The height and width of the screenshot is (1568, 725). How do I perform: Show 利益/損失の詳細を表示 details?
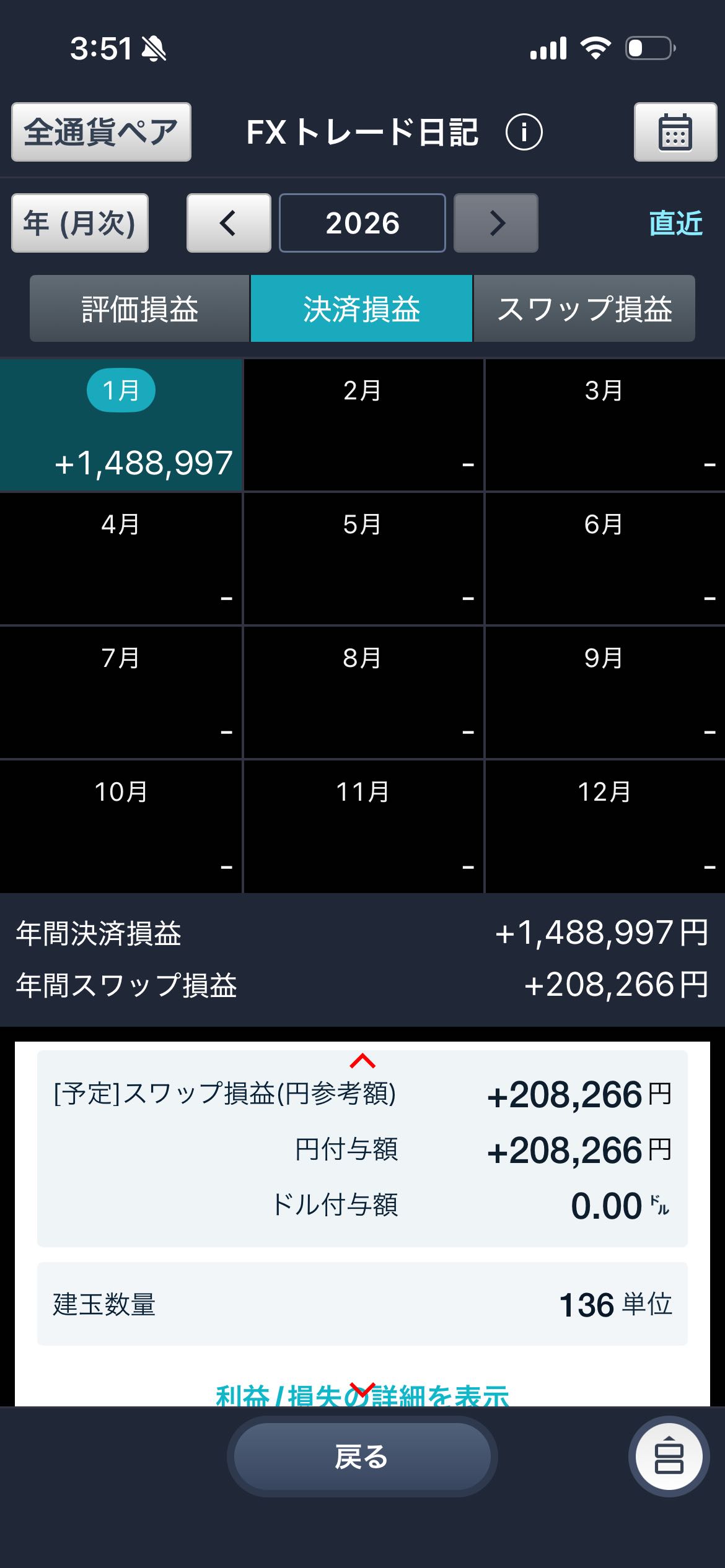pyautogui.click(x=362, y=1395)
